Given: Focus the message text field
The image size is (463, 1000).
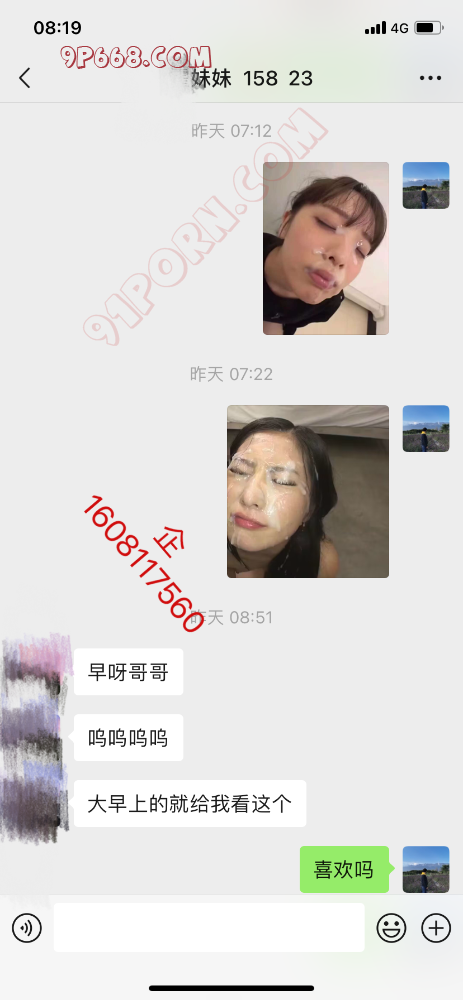Looking at the screenshot, I should [209, 927].
